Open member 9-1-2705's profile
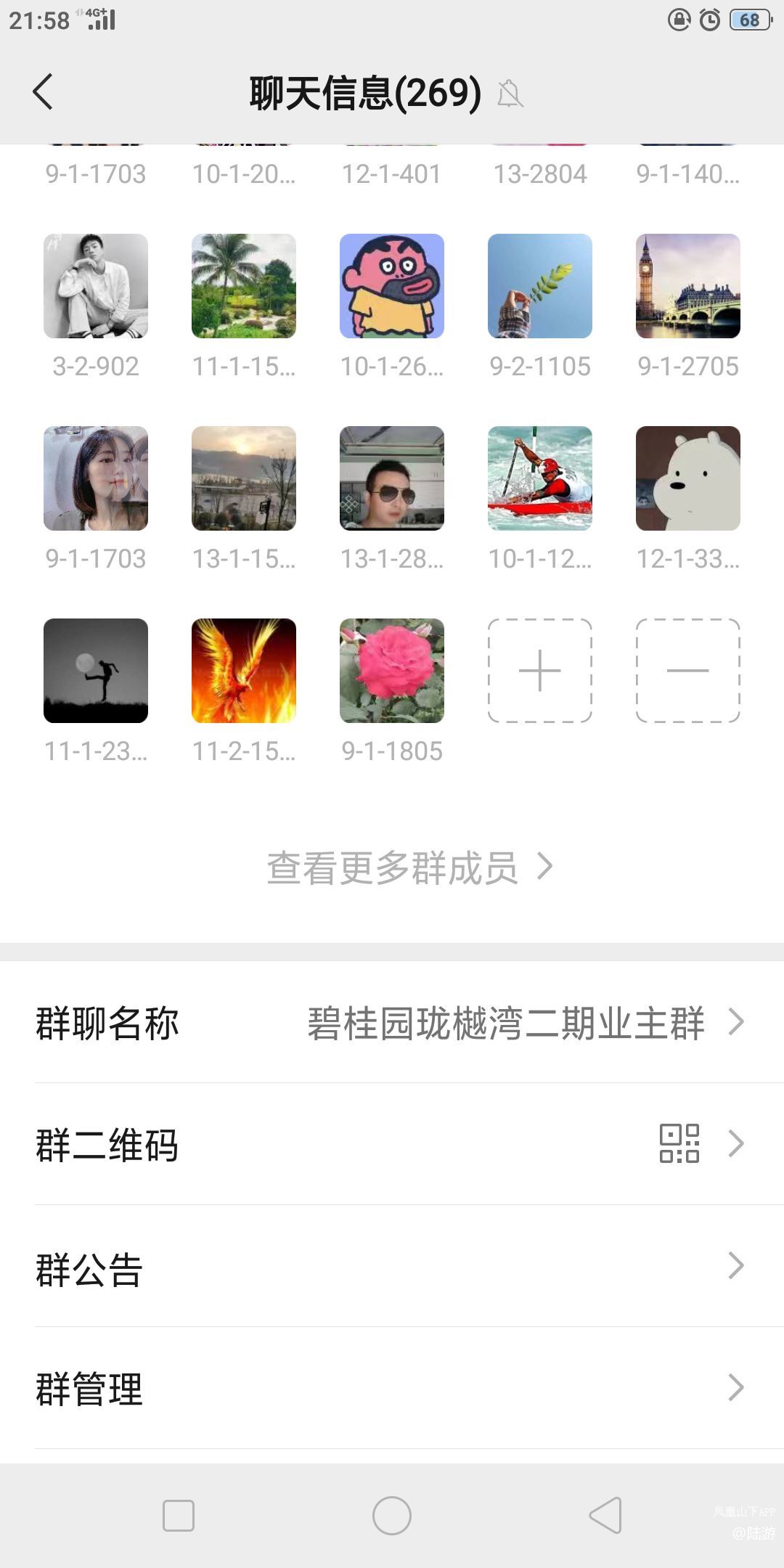 688,286
